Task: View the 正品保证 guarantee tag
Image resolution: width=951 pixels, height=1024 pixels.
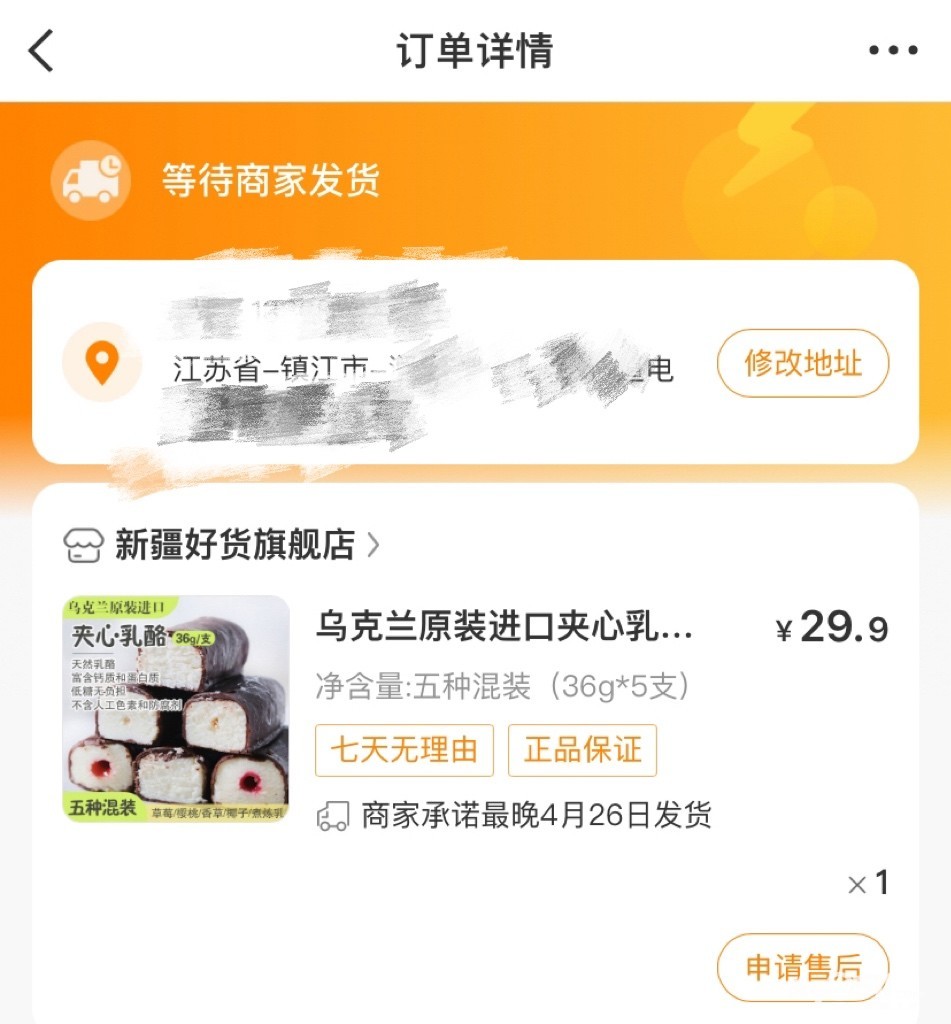Action: click(x=582, y=750)
